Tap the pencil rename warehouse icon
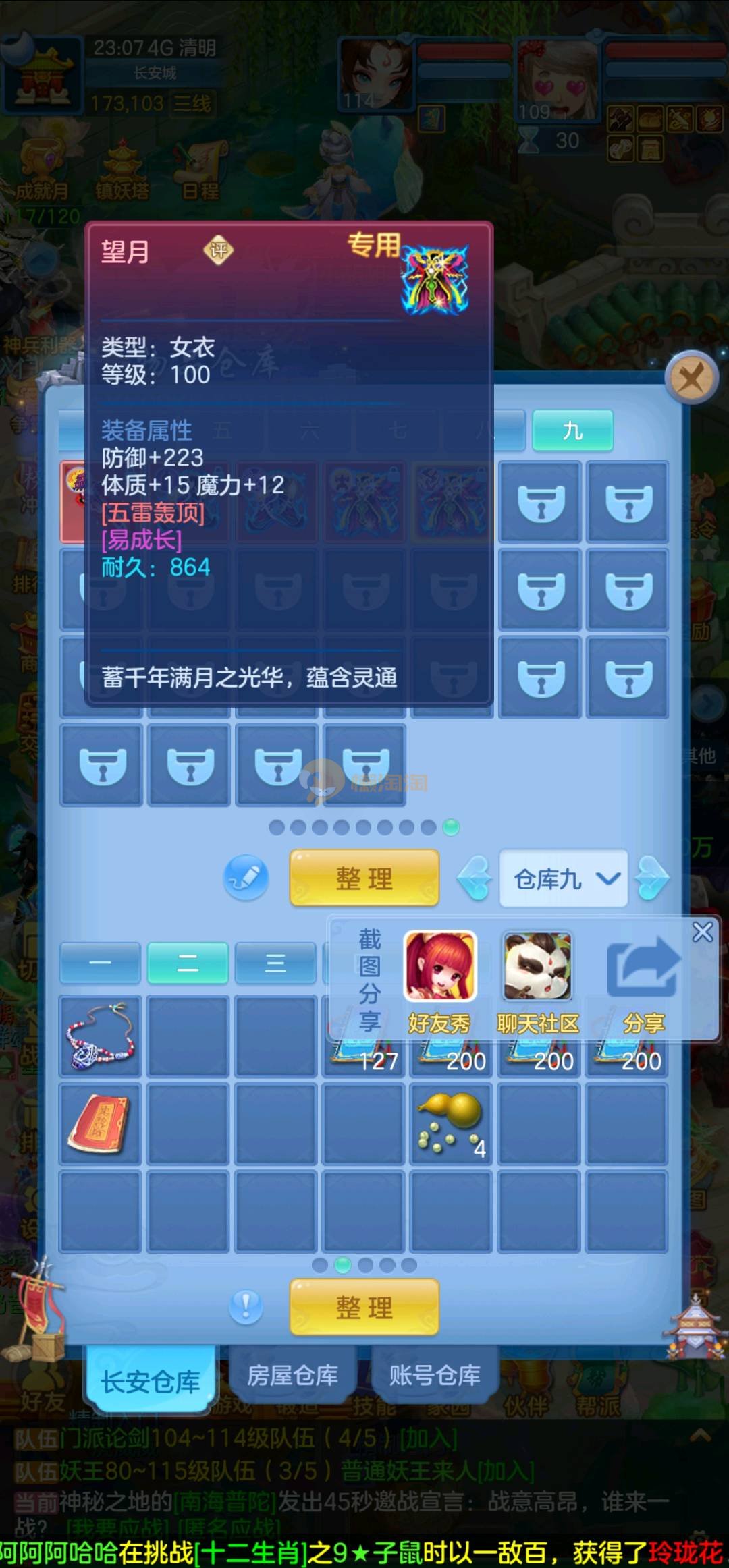Screen dimensions: 729x1568 tap(246, 878)
